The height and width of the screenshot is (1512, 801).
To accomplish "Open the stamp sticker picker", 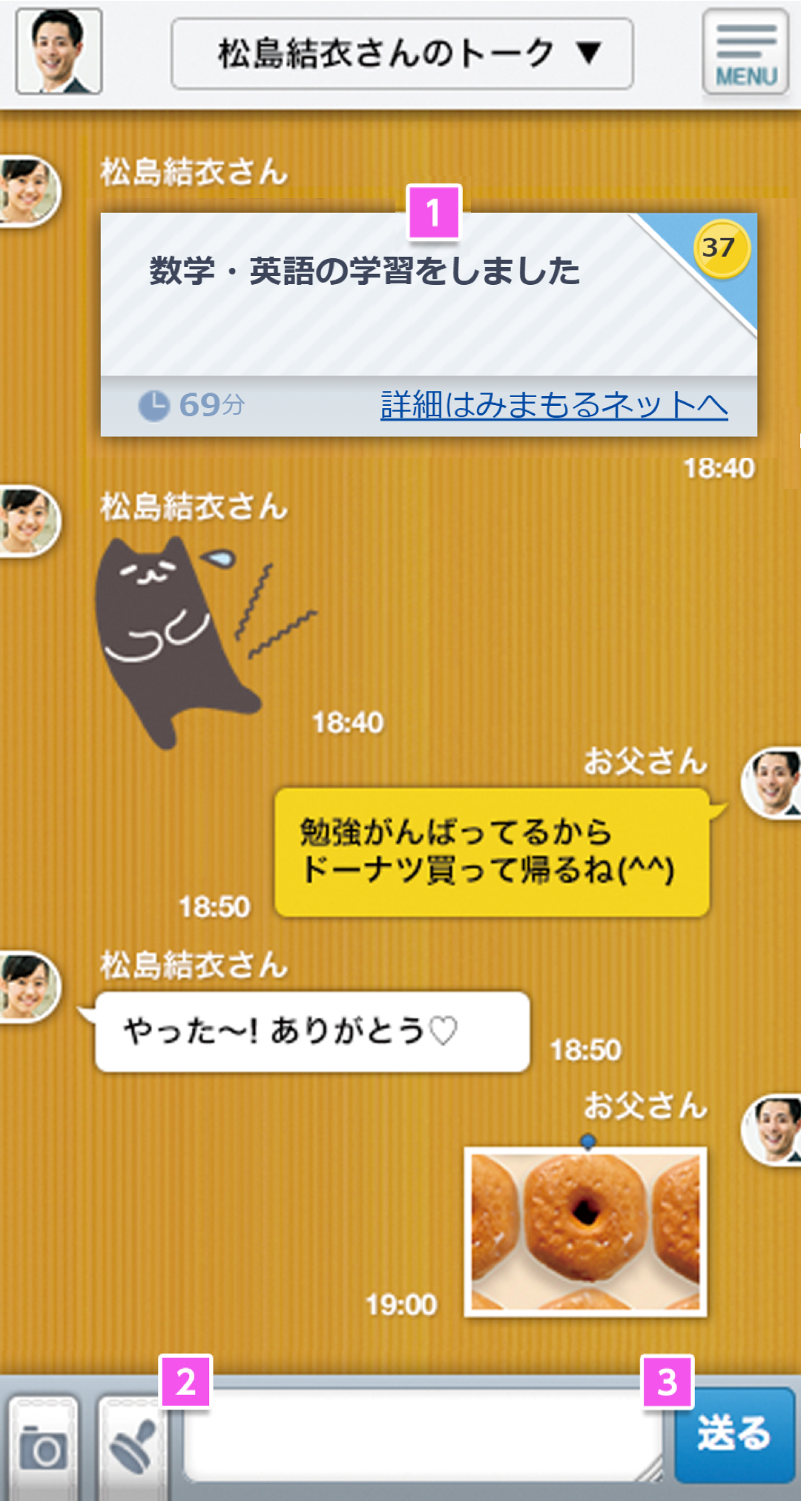I will 133,1447.
